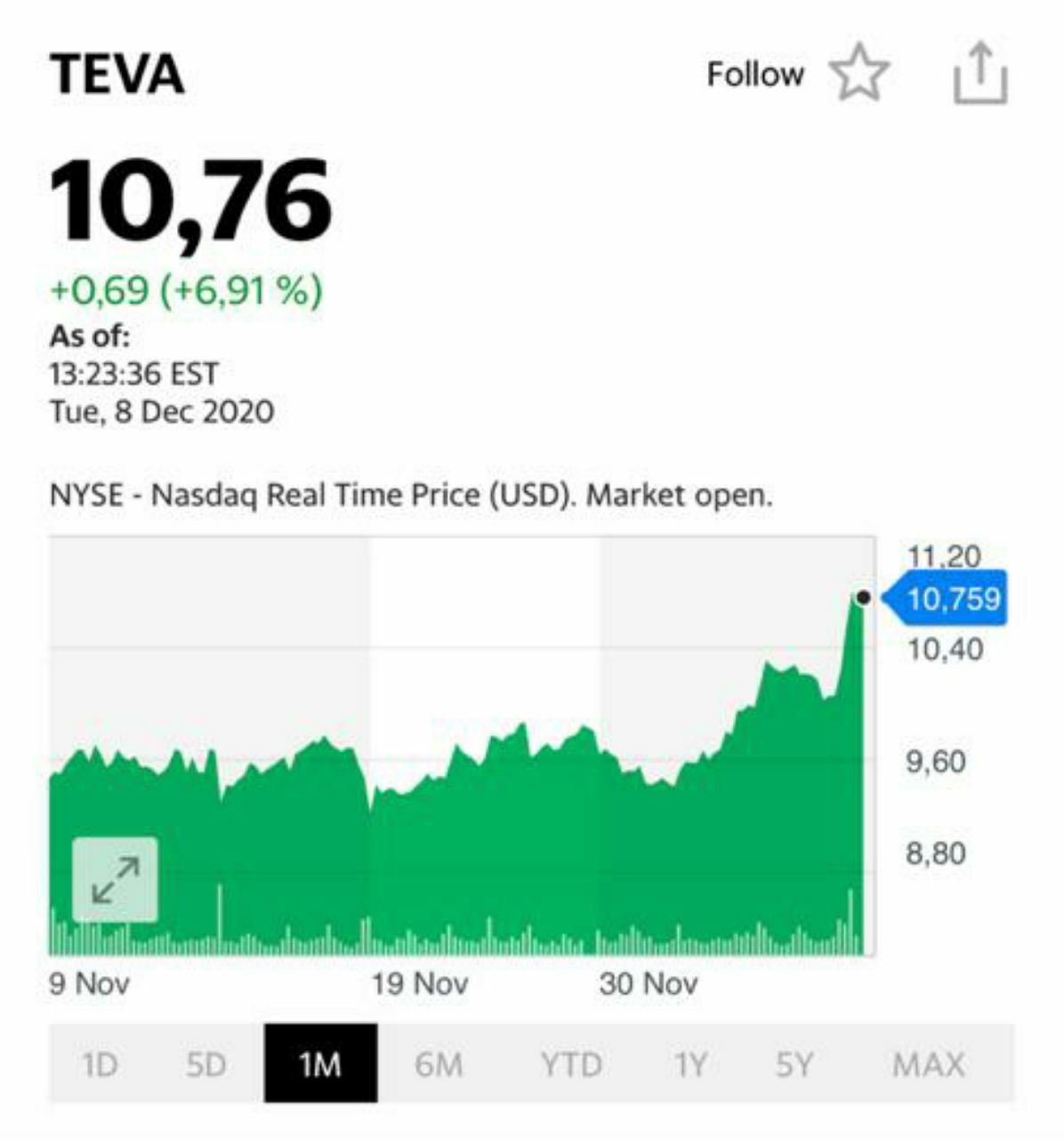The image size is (1064, 1139).
Task: Share the TEVA quote
Action: 979,75
